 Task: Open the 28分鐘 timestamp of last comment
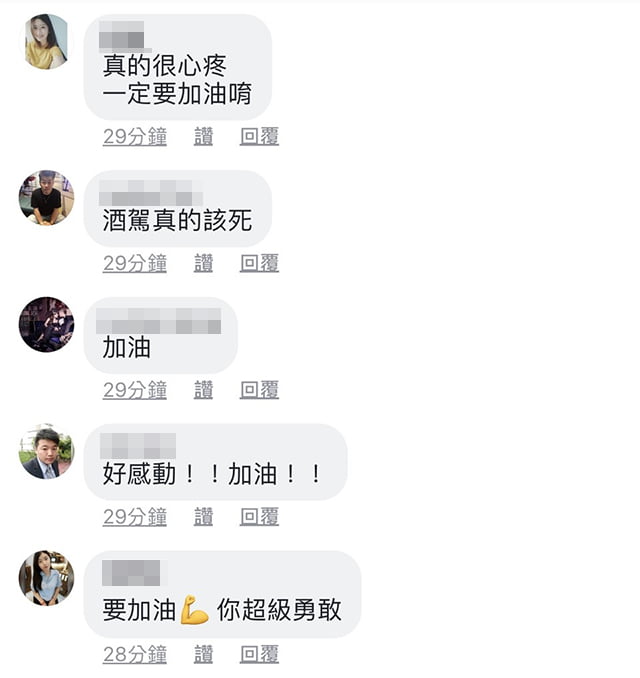coord(134,654)
